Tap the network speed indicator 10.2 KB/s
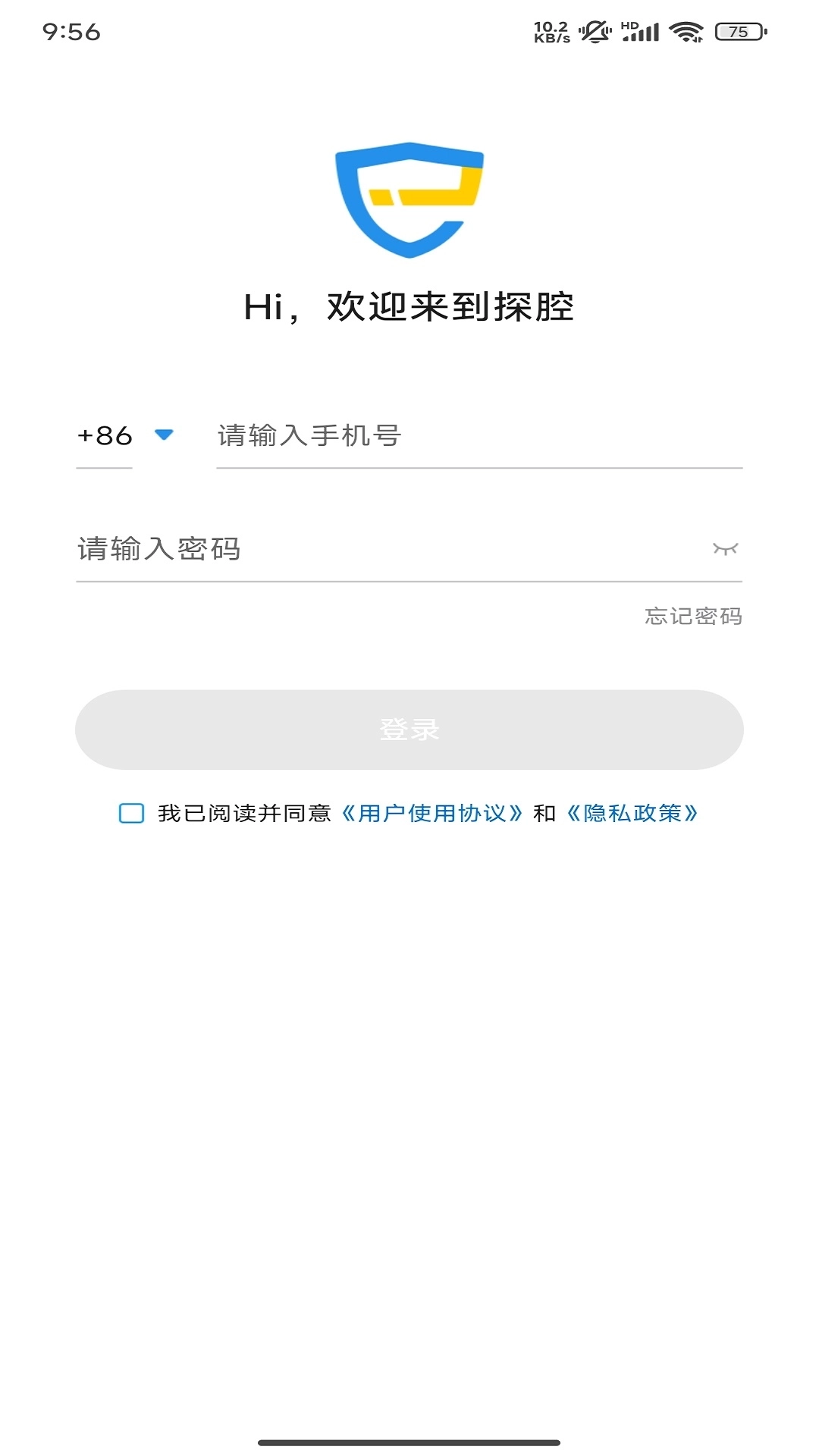 (x=551, y=30)
